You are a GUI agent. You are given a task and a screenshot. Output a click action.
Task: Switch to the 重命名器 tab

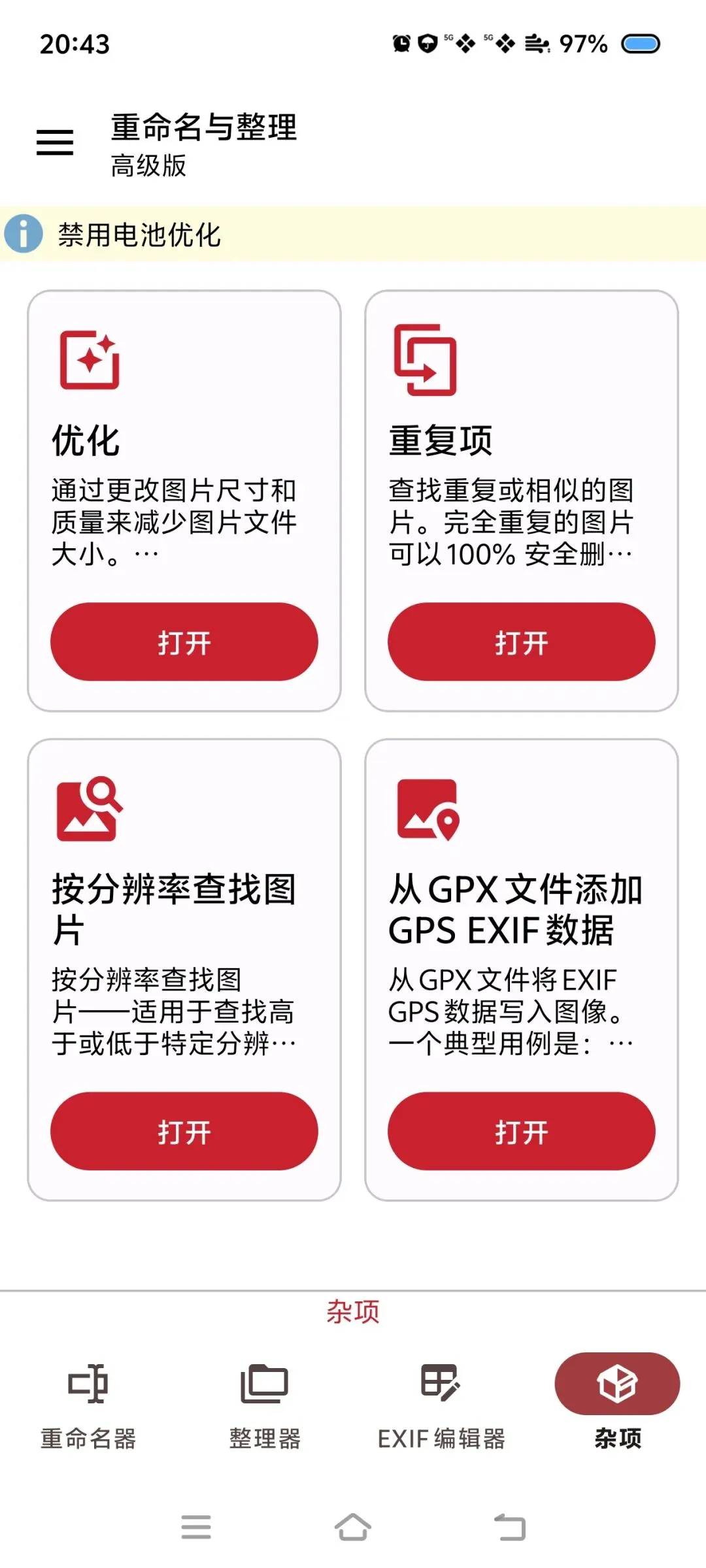tap(88, 1403)
